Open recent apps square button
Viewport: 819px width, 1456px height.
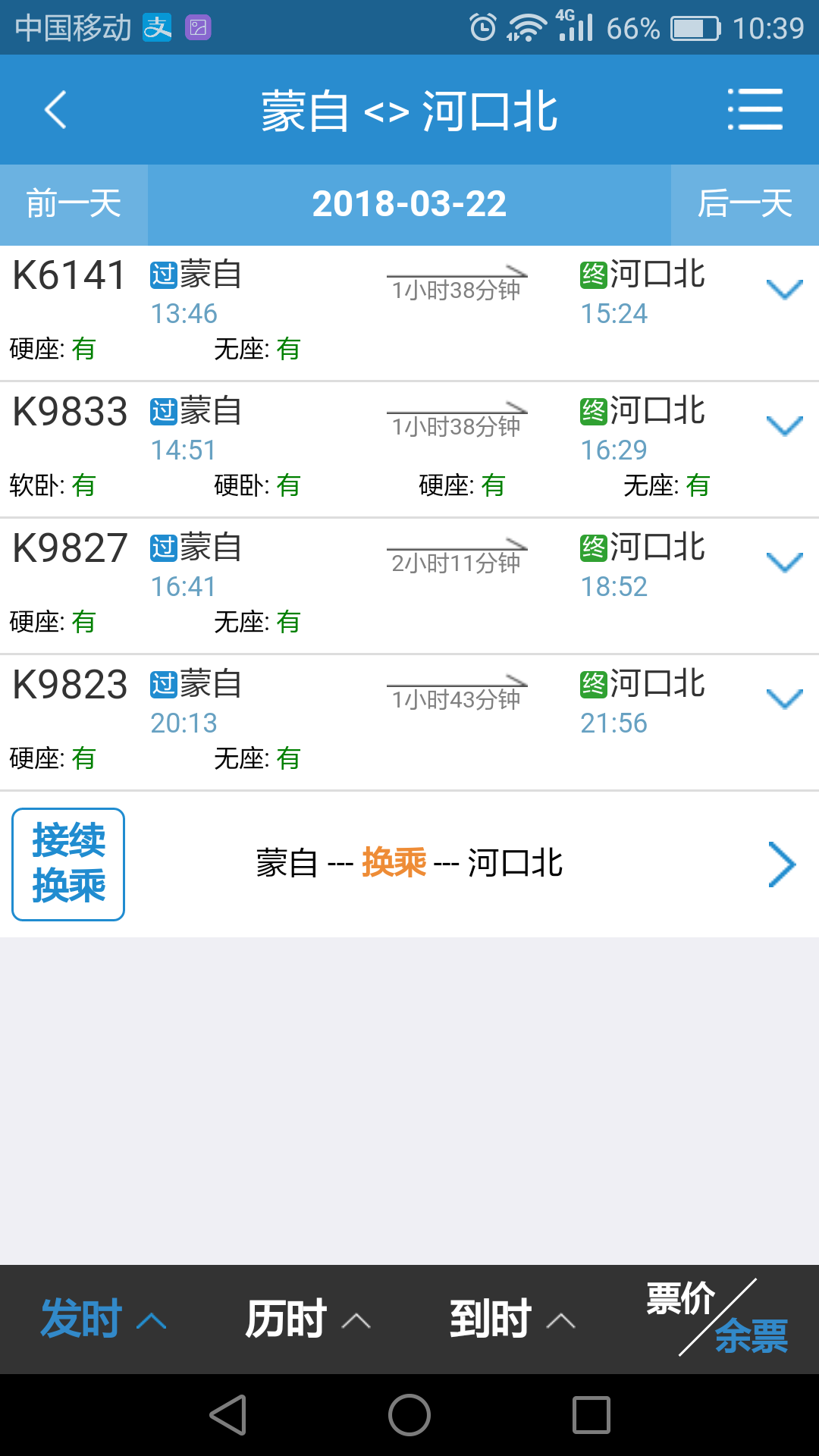591,1415
